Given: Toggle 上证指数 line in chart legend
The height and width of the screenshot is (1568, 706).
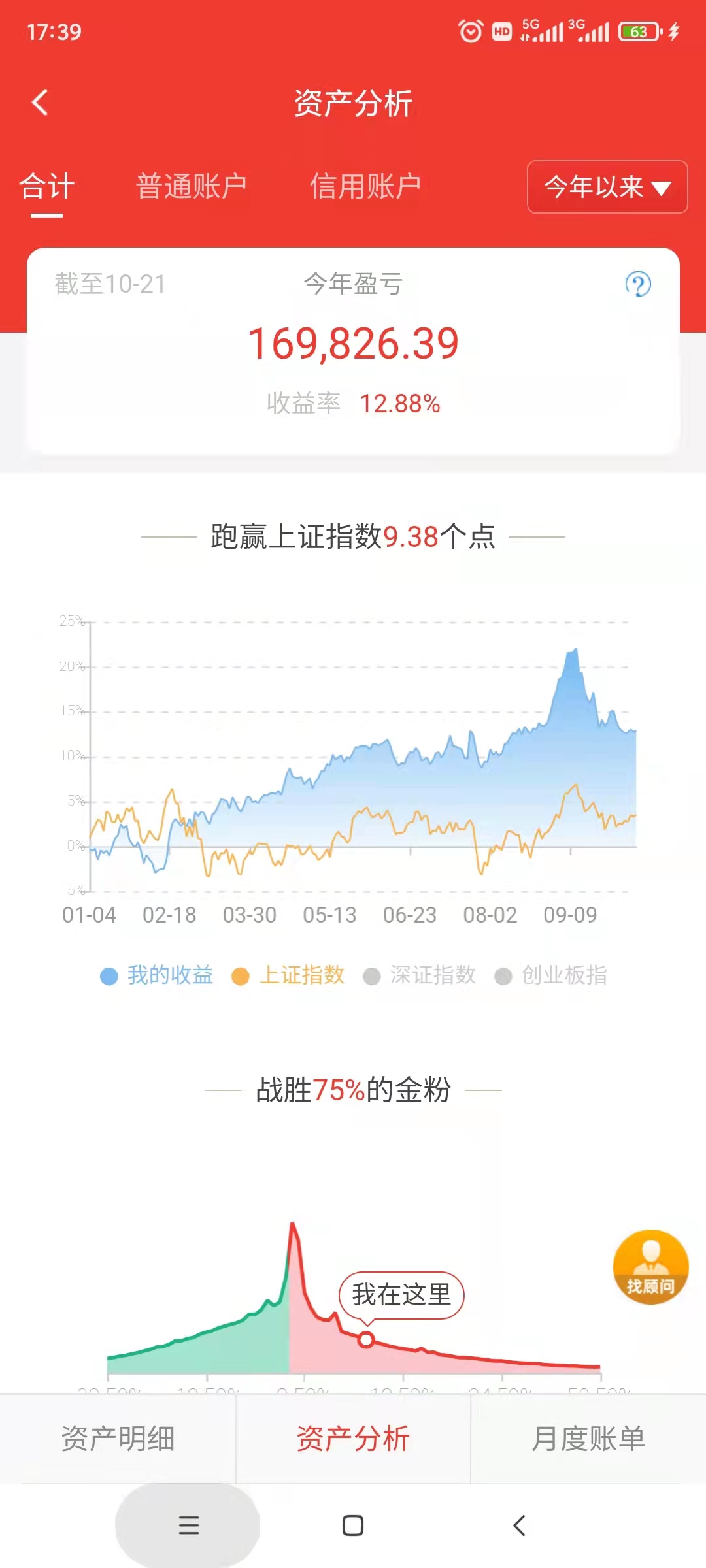Looking at the screenshot, I should (288, 975).
